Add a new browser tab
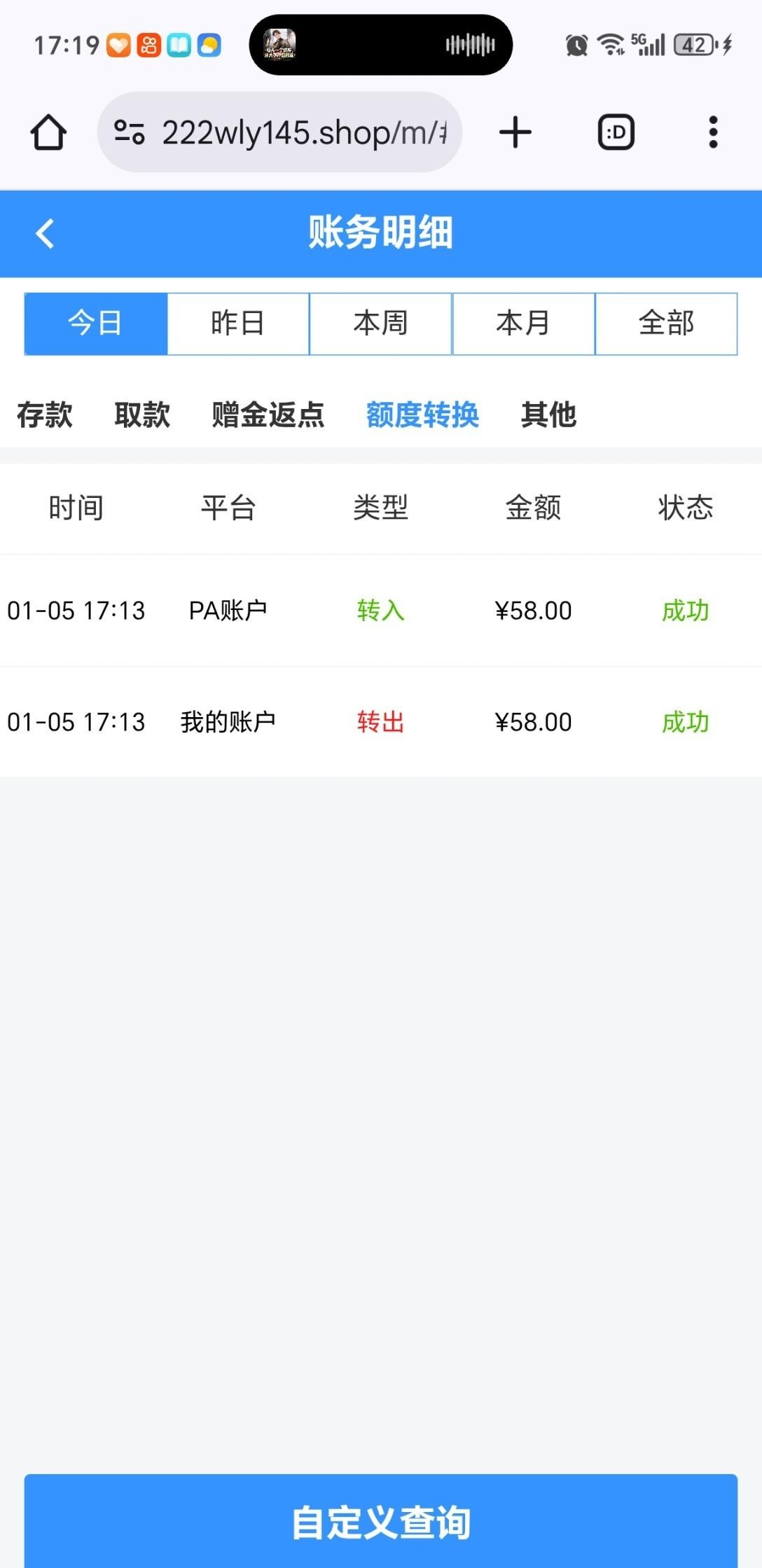The image size is (762, 1568). pos(515,132)
